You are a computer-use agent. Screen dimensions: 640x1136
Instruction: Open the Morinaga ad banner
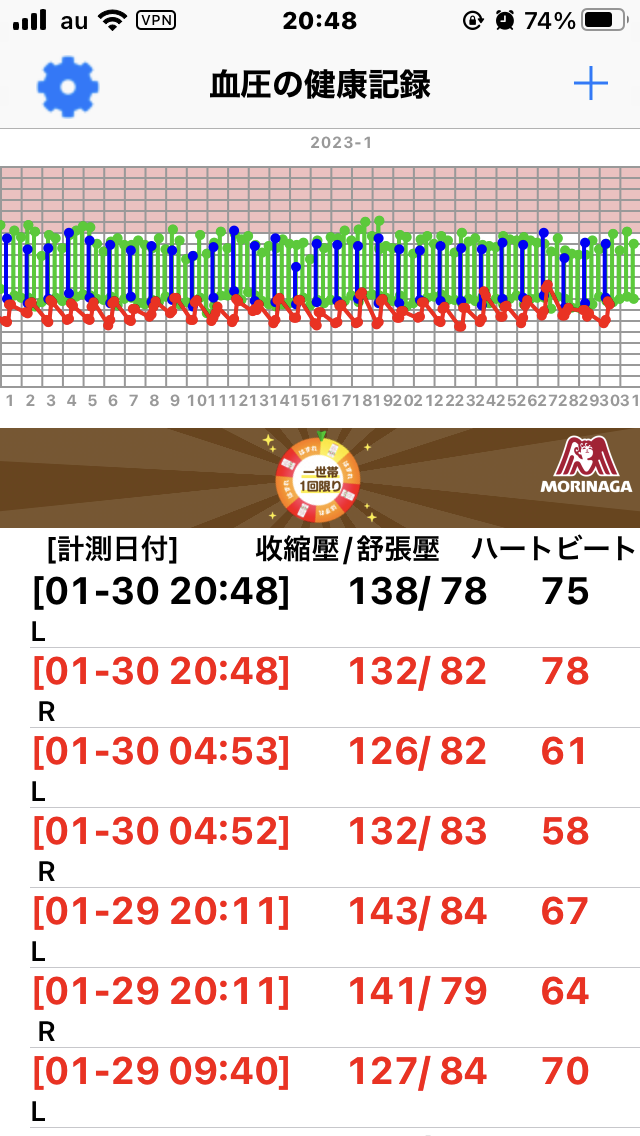click(x=320, y=477)
